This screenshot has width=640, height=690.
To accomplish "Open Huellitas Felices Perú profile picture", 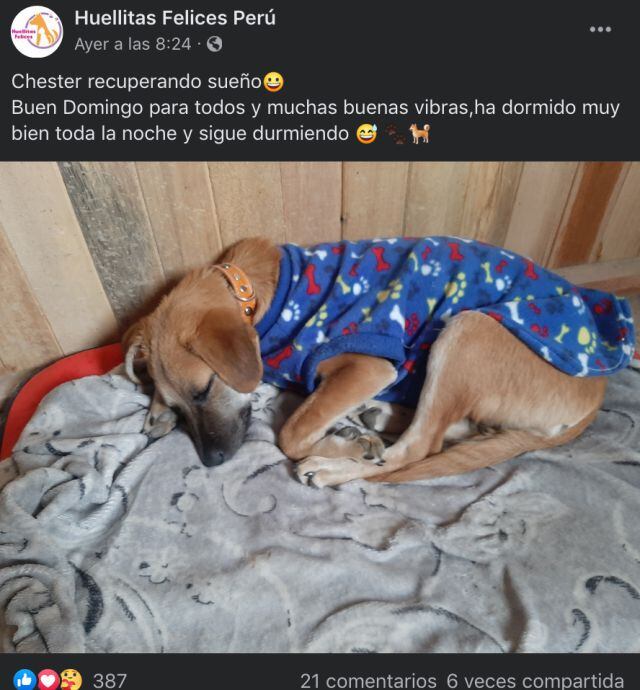I will coord(37,31).
